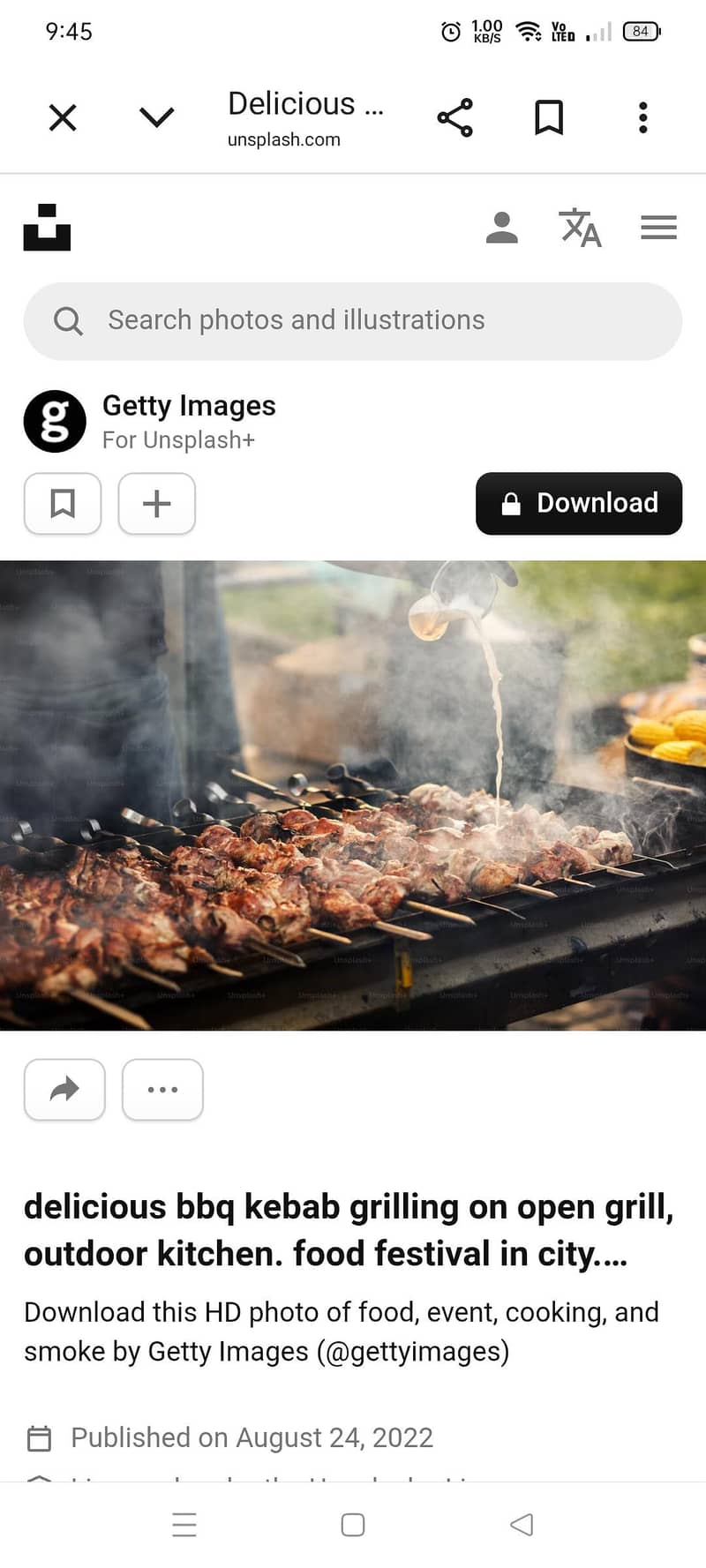Image resolution: width=706 pixels, height=1568 pixels.
Task: Open the browser's three-dot overflow menu
Action: [643, 117]
